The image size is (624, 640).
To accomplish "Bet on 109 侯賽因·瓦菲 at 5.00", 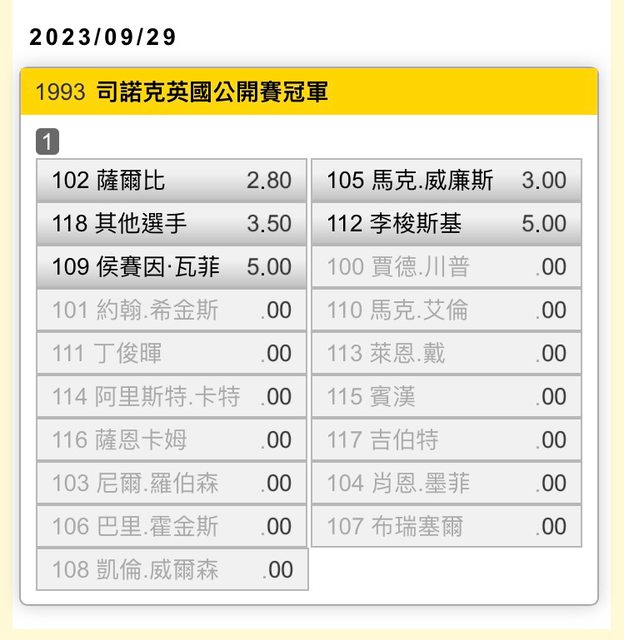I will pos(171,267).
